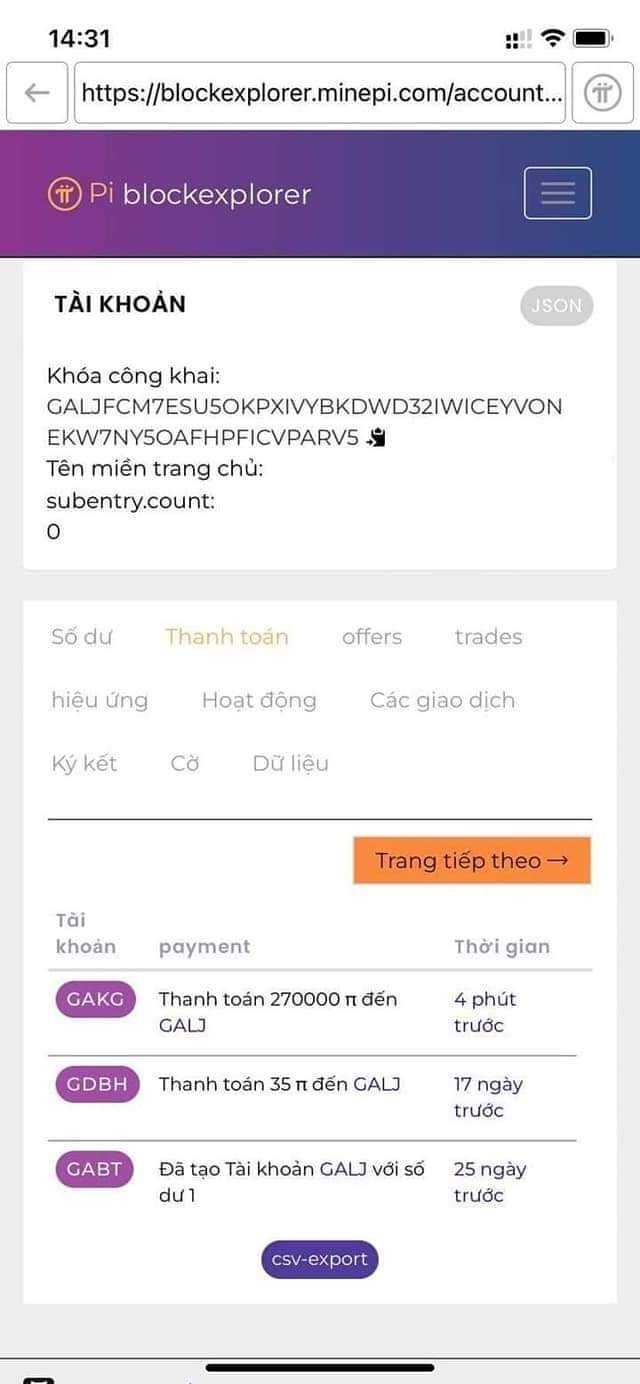View the Các giao dịch tab
The image size is (640, 1384).
tap(442, 700)
